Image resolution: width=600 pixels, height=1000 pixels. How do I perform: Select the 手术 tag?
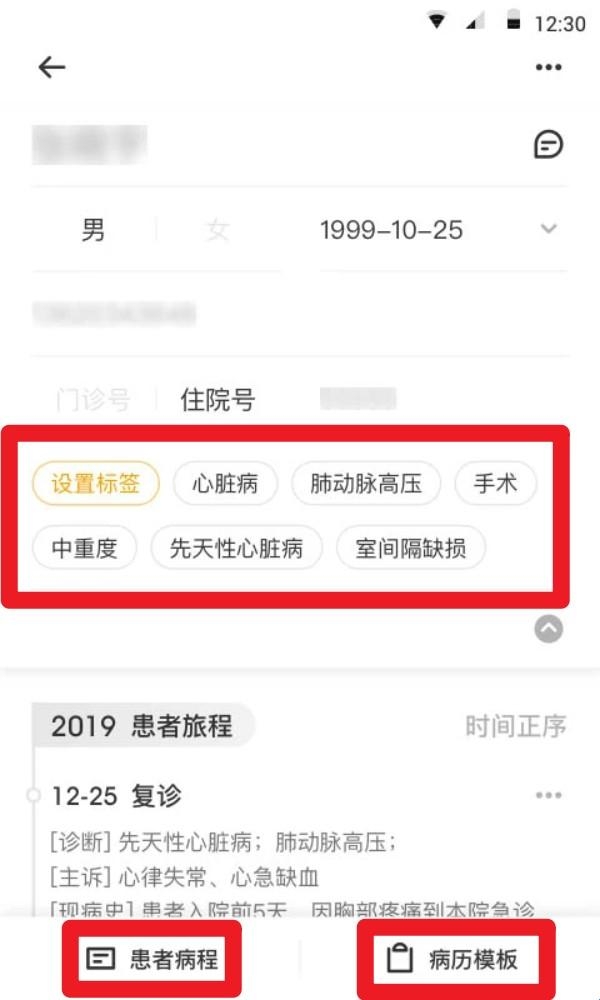click(495, 485)
